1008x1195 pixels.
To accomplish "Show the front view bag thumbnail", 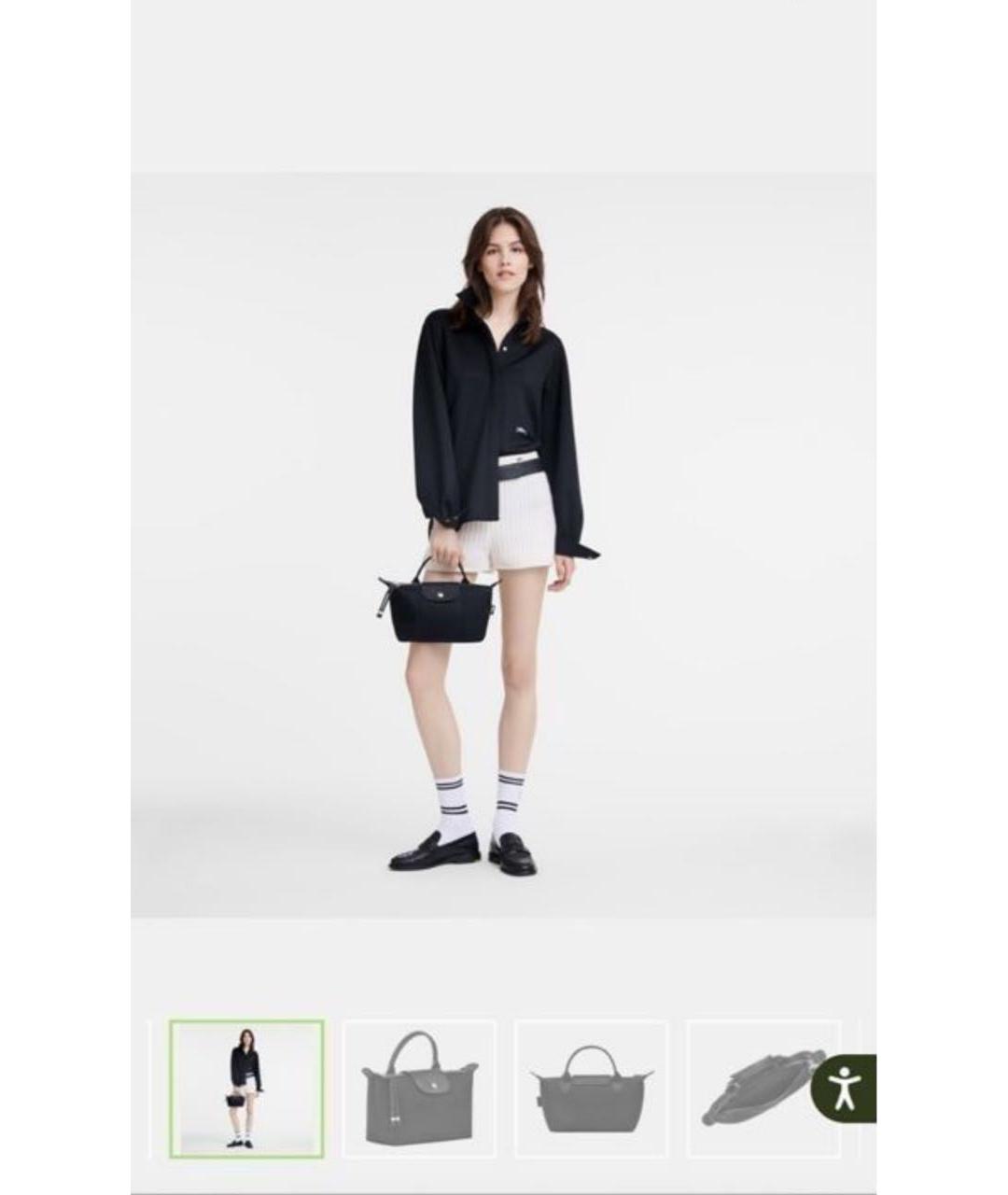I will 591,1089.
